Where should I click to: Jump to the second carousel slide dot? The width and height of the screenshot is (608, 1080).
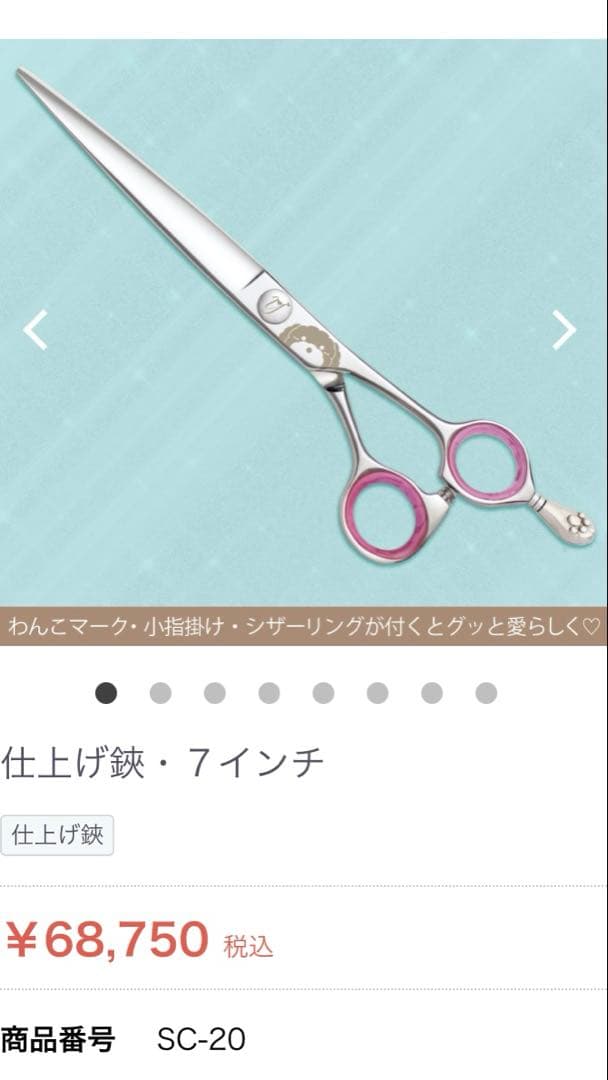[x=160, y=693]
